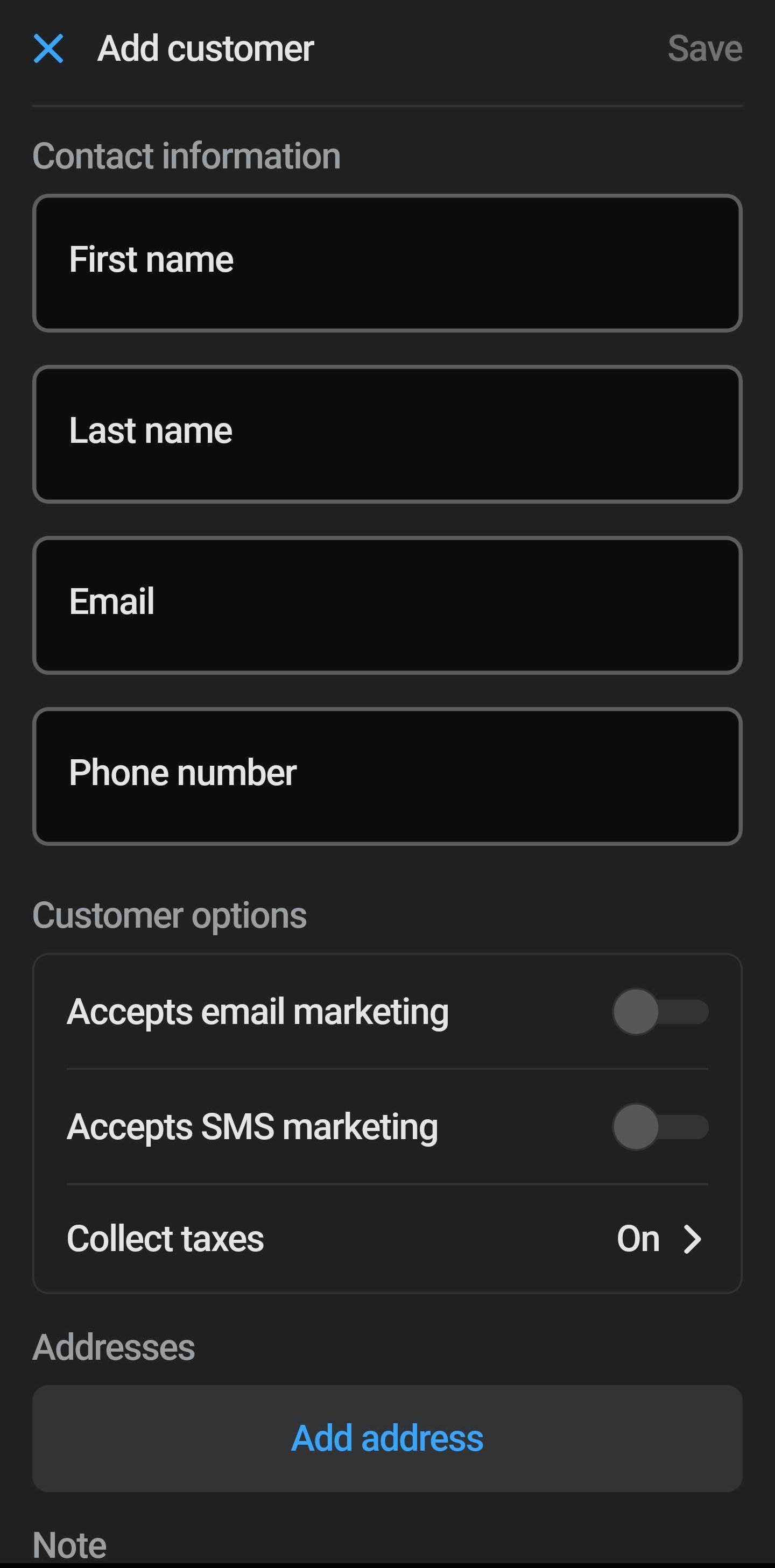The width and height of the screenshot is (775, 1568).
Task: Tap the Email input field
Action: point(387,605)
